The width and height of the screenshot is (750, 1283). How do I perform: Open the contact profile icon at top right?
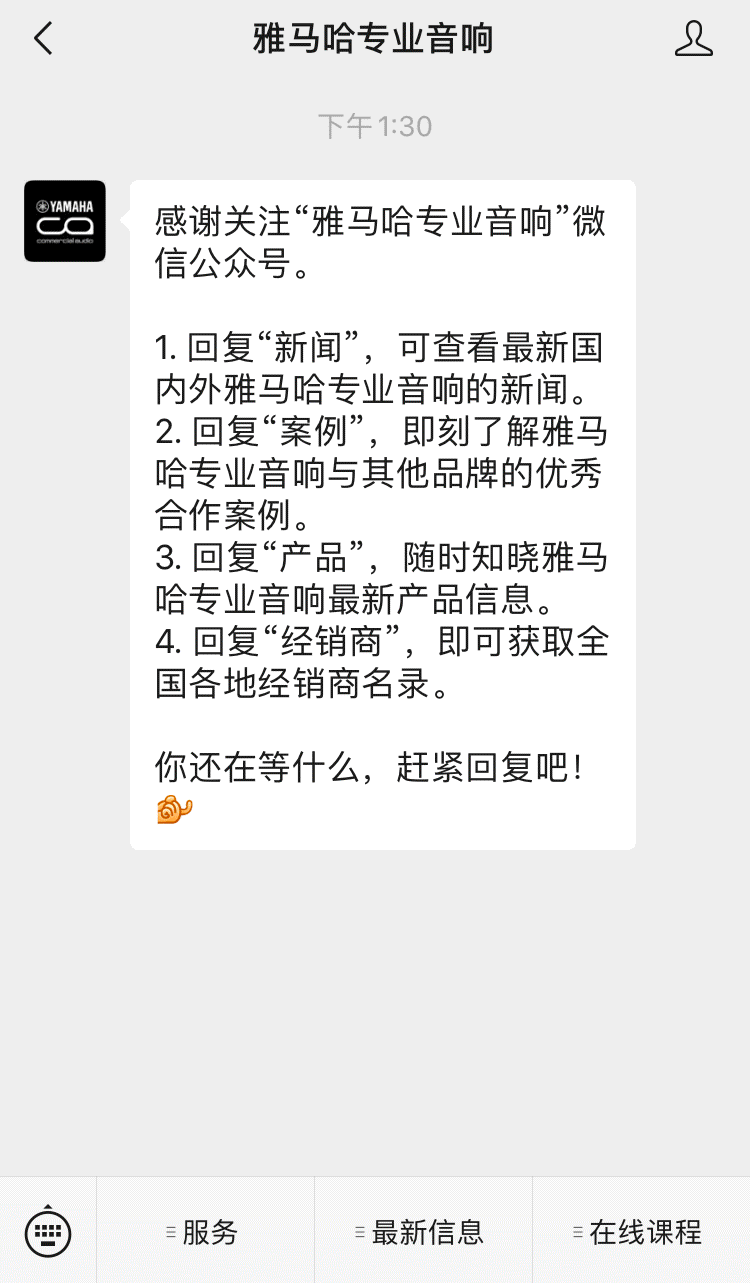coord(694,38)
